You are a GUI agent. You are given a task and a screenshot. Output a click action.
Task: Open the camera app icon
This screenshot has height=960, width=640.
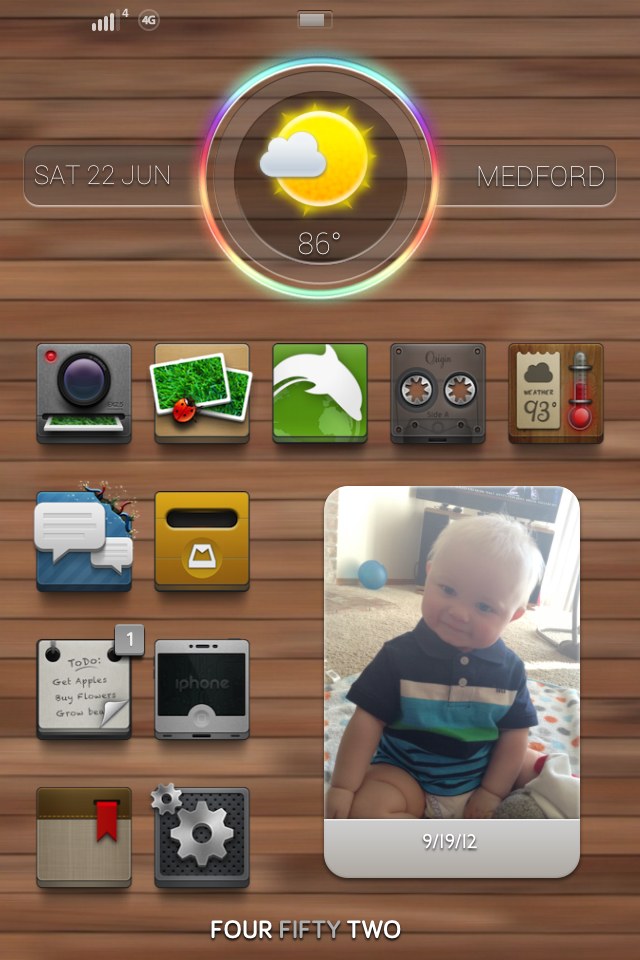tap(84, 393)
